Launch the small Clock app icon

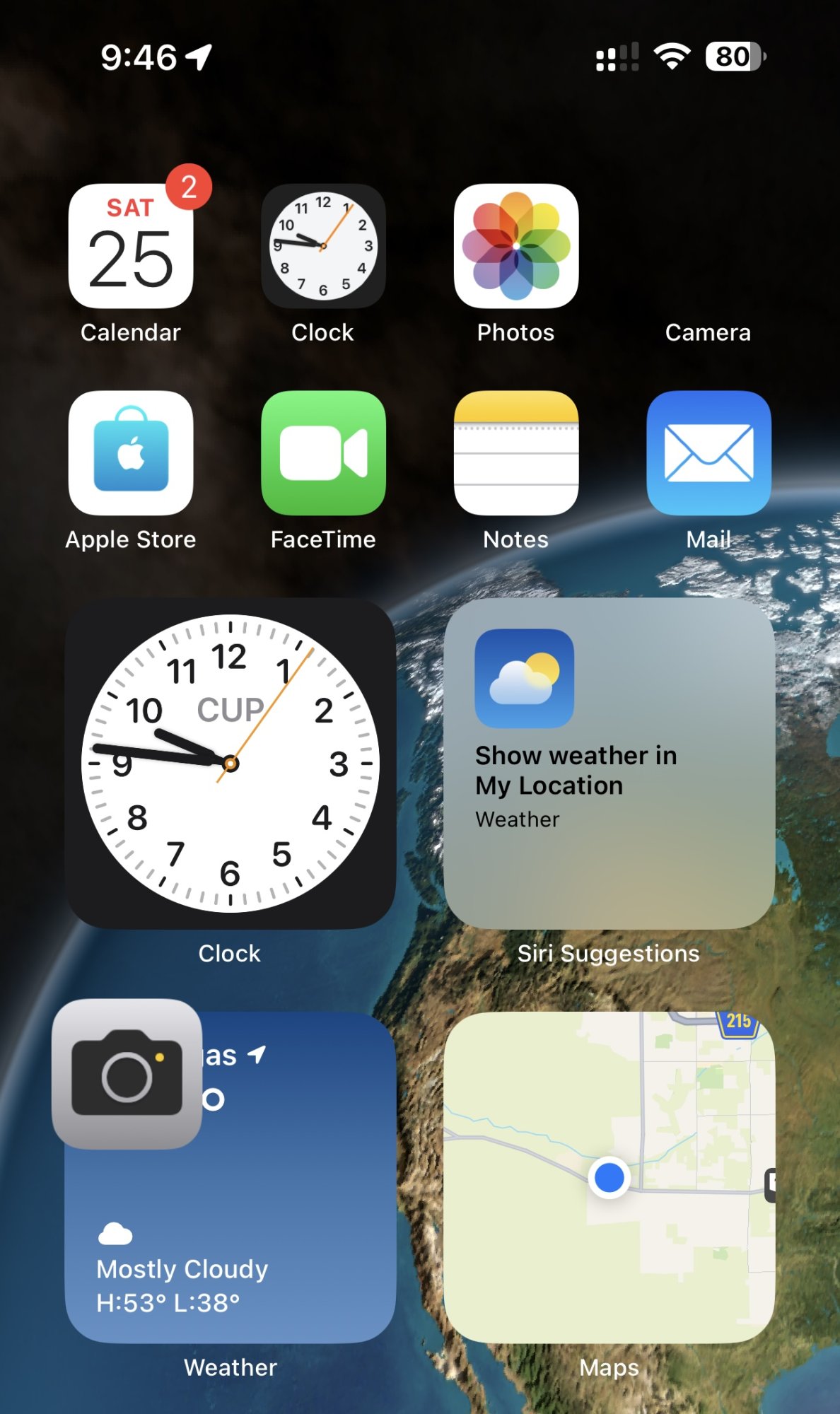pos(323,247)
